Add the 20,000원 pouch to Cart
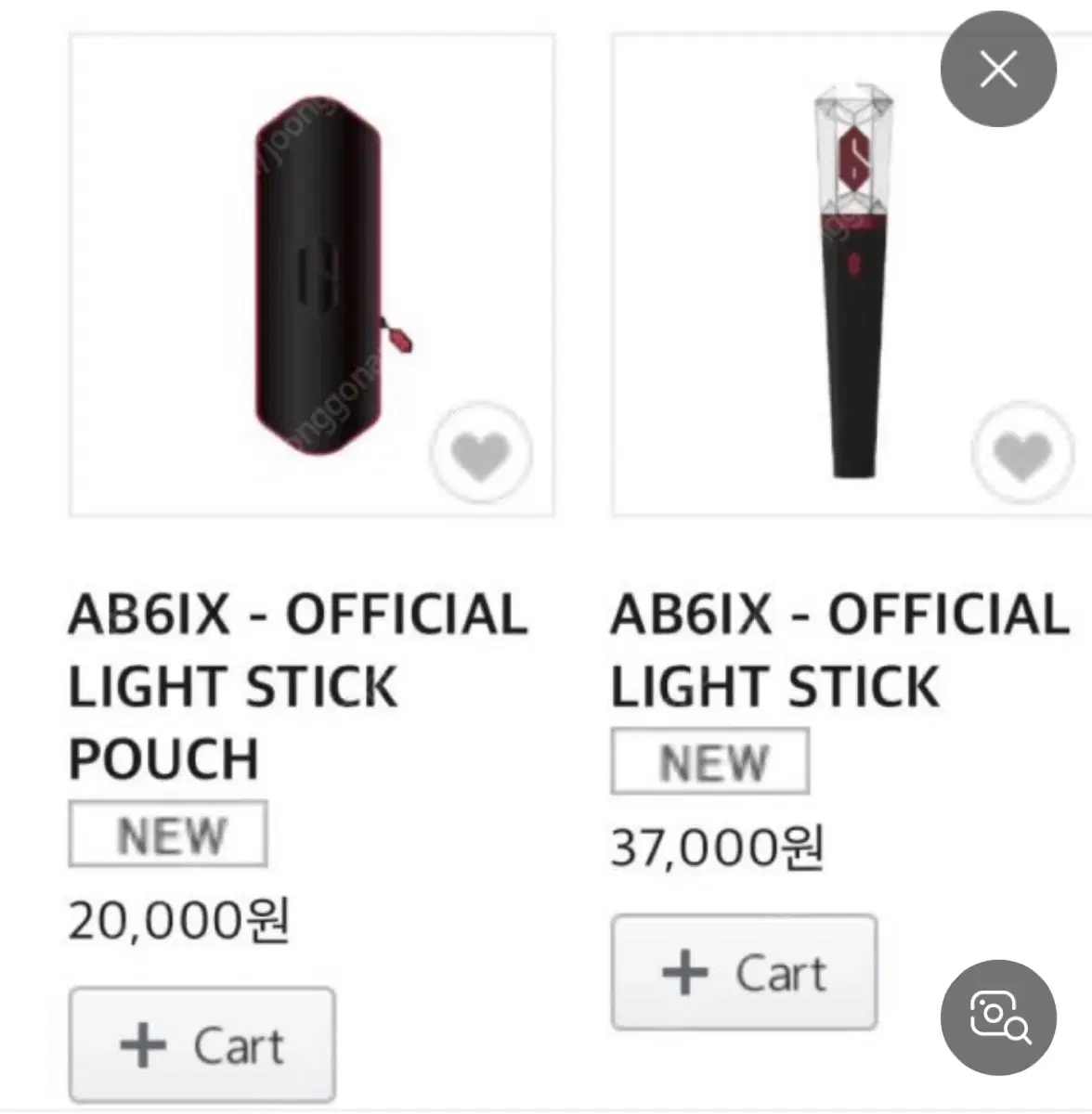 click(x=201, y=1043)
